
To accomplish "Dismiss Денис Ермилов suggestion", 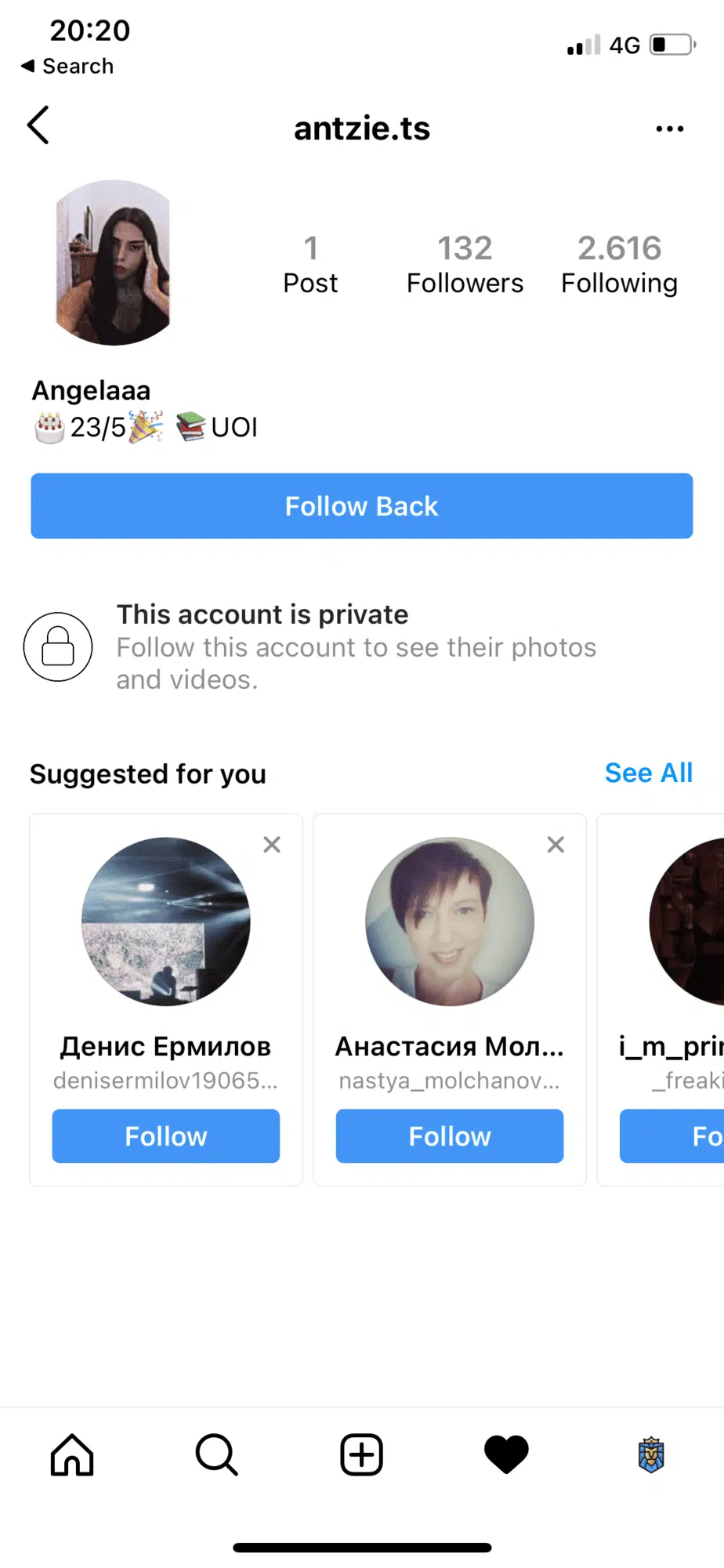I will coord(272,845).
